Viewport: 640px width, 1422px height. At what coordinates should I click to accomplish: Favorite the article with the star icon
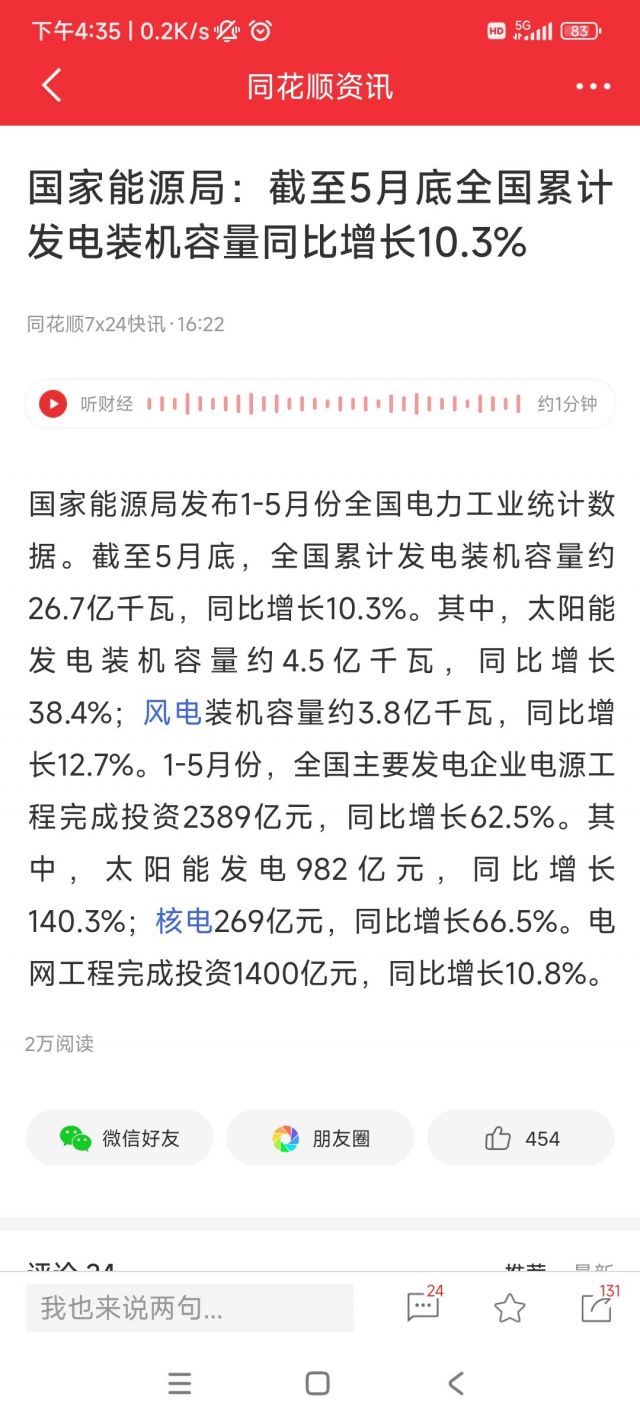(x=510, y=1307)
